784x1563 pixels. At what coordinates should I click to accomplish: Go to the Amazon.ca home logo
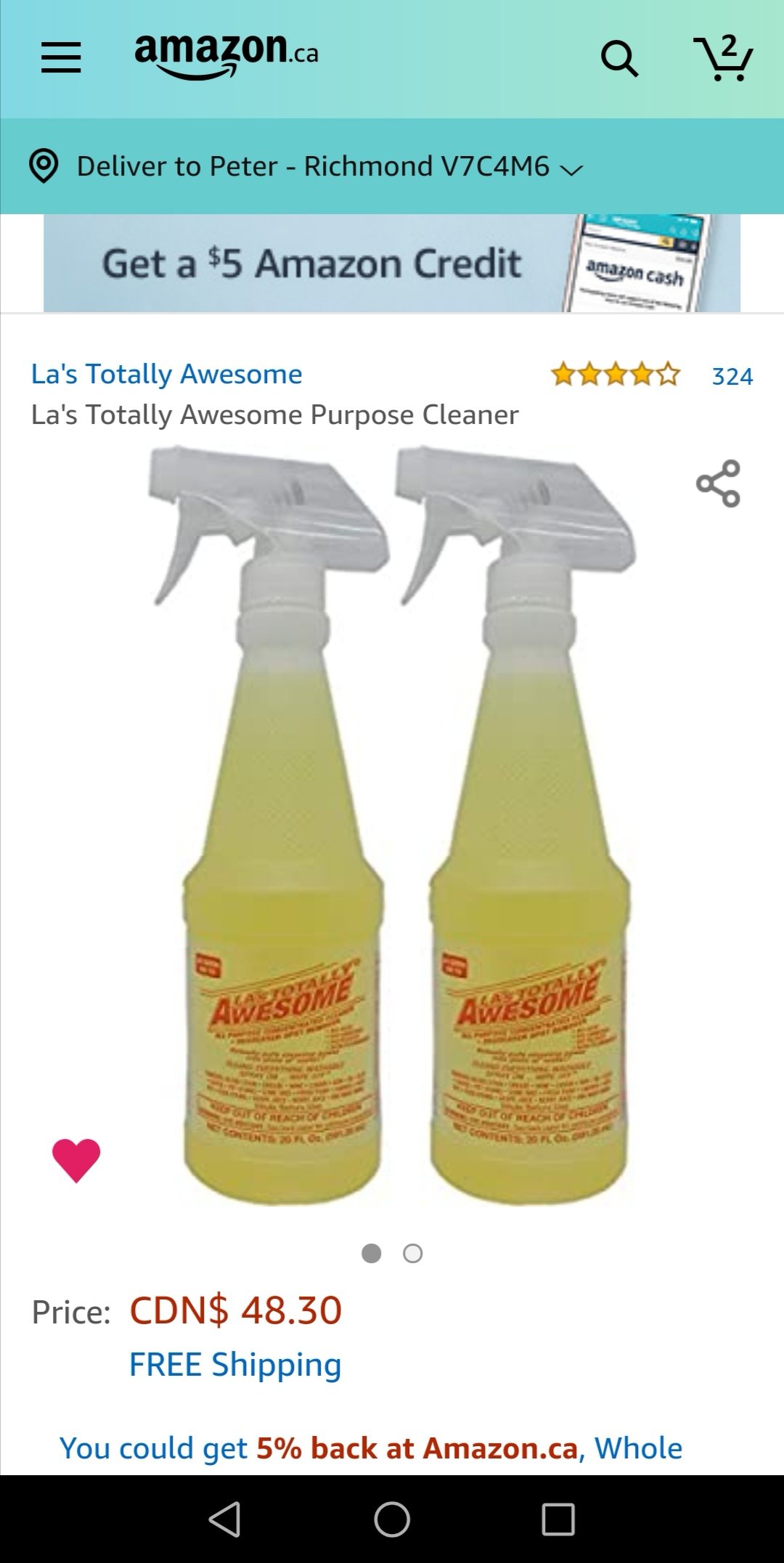pyautogui.click(x=226, y=56)
